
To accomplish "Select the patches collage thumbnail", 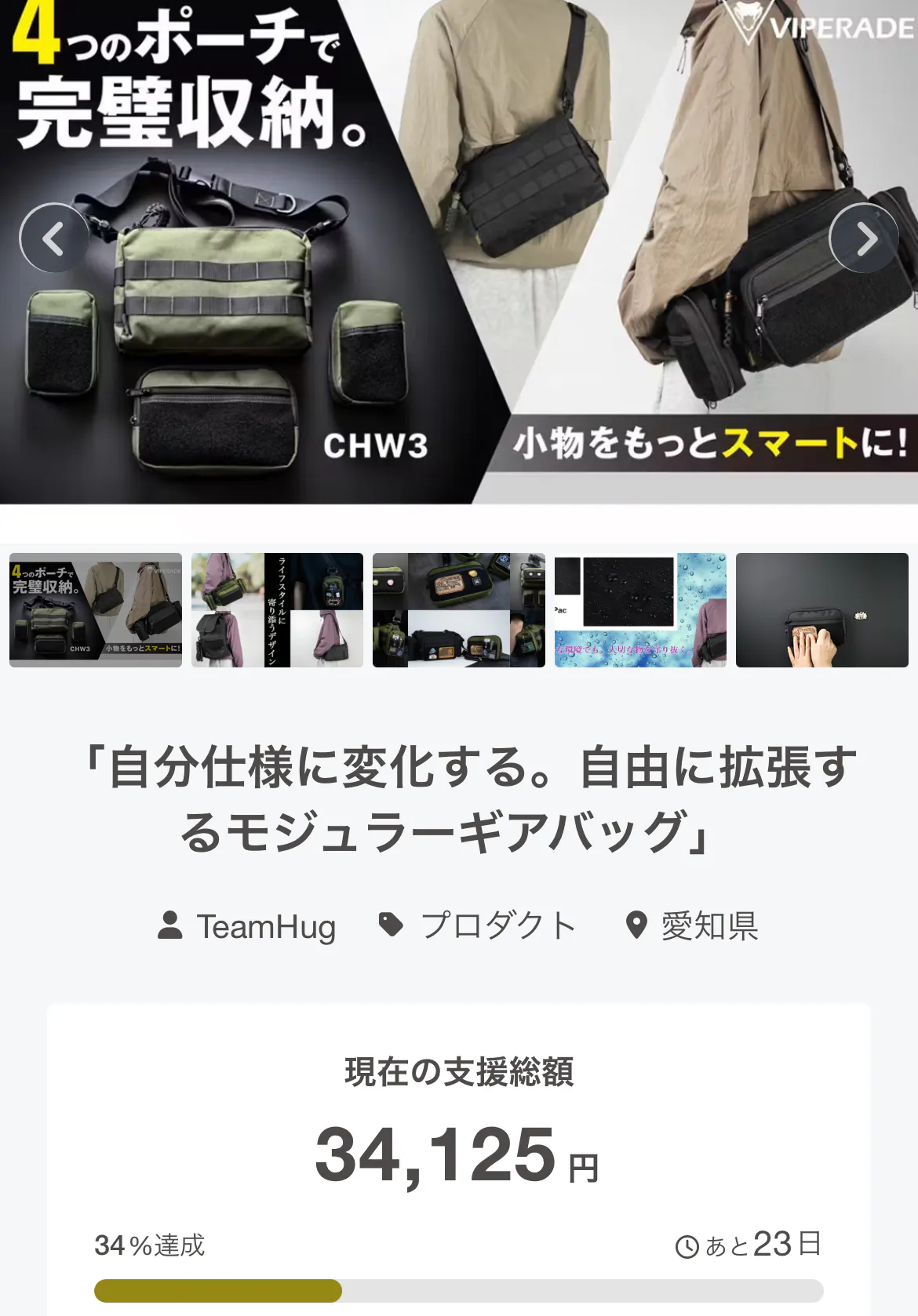I will click(459, 610).
